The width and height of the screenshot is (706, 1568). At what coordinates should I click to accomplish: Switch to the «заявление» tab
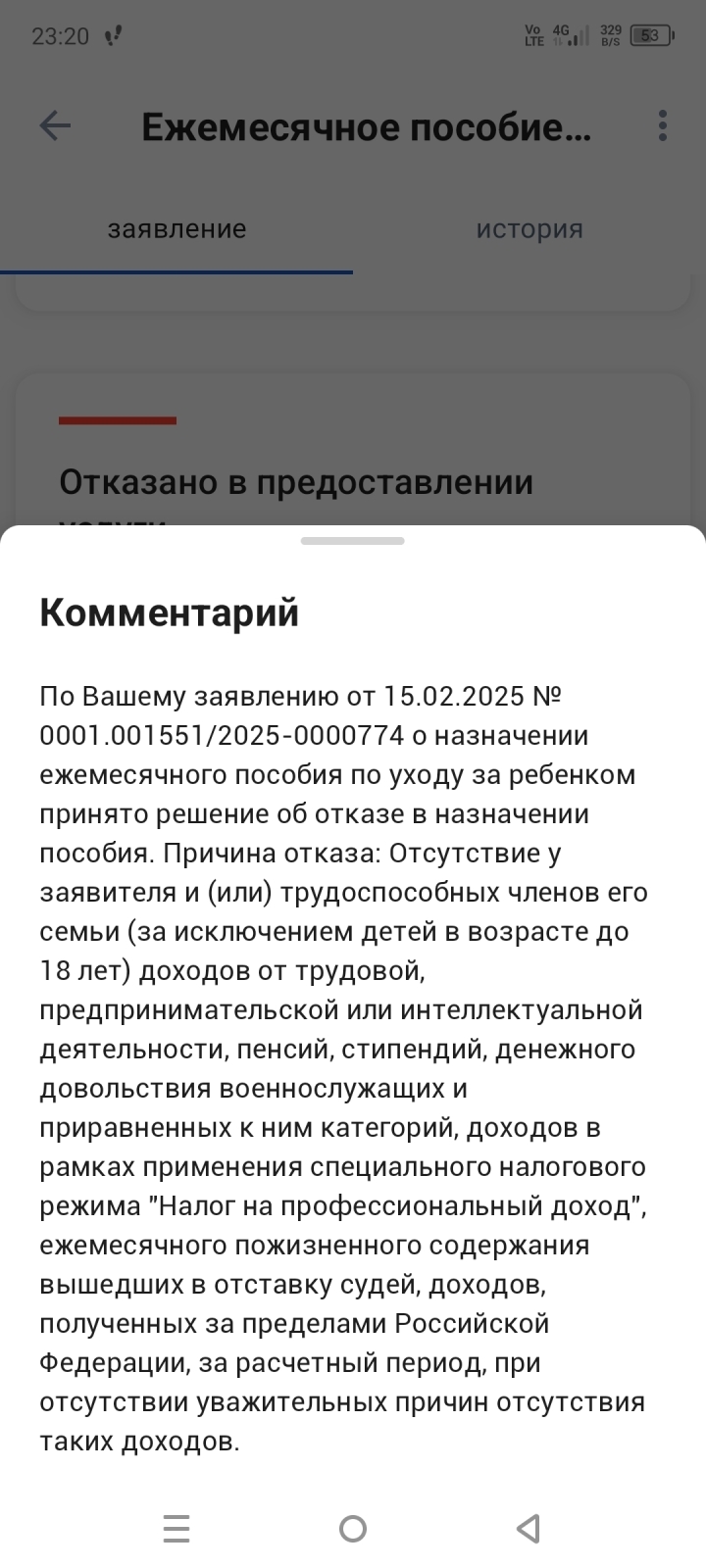[176, 229]
